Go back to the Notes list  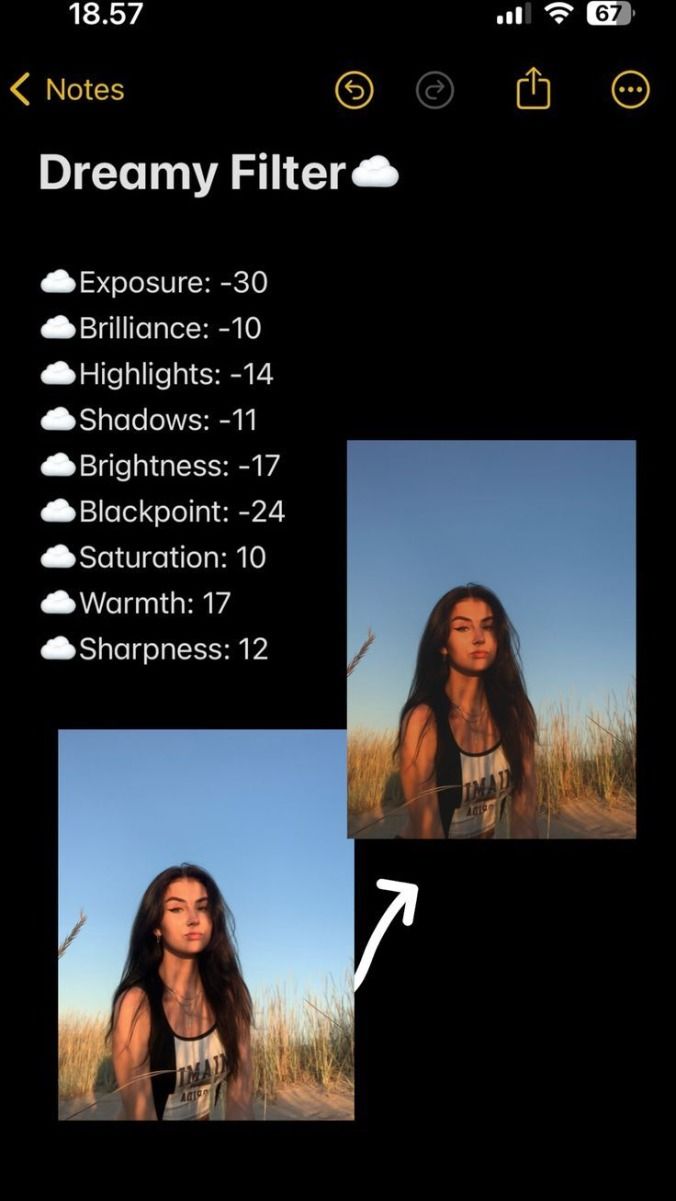pyautogui.click(x=67, y=90)
